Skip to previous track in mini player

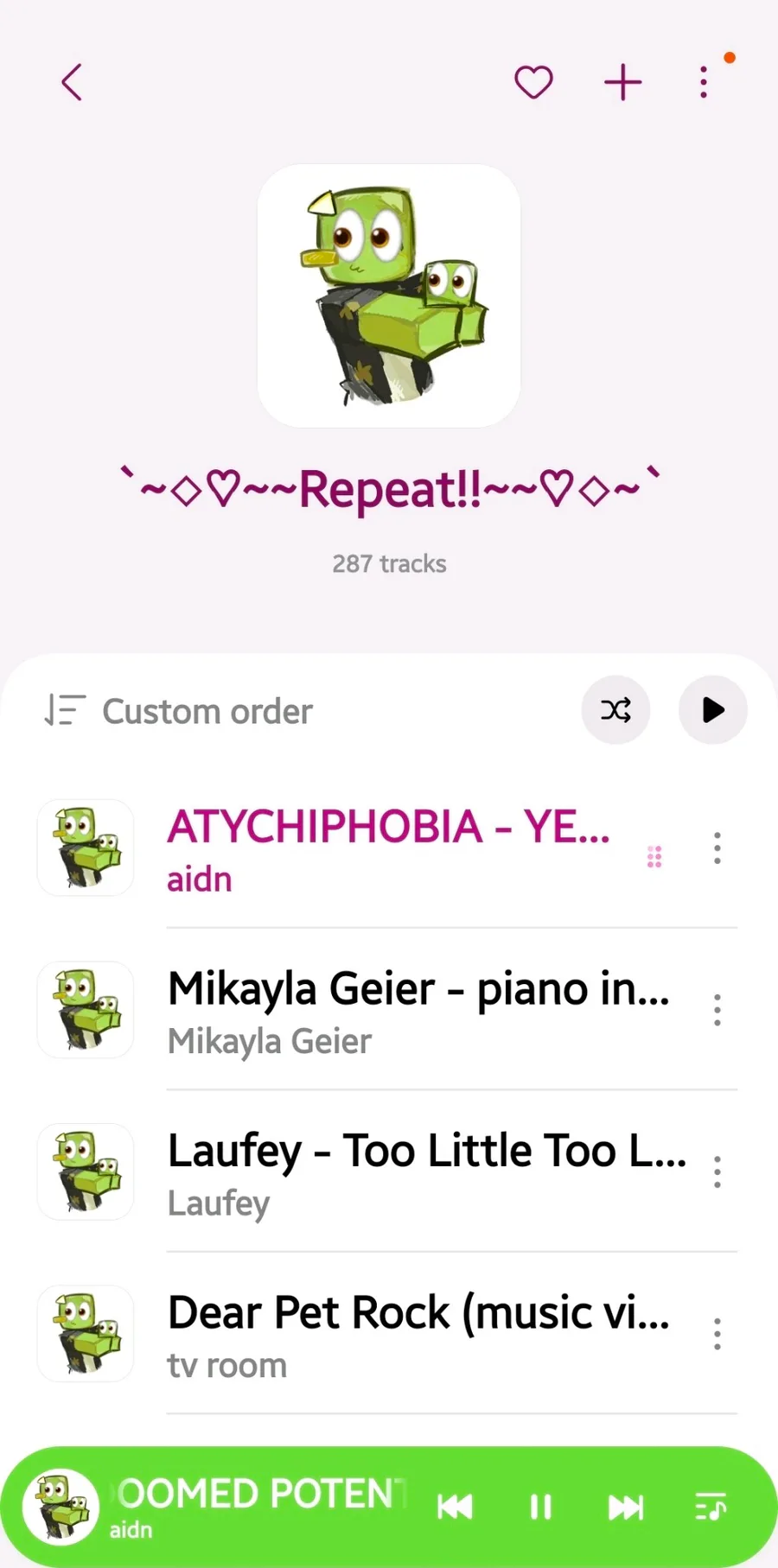click(455, 1508)
